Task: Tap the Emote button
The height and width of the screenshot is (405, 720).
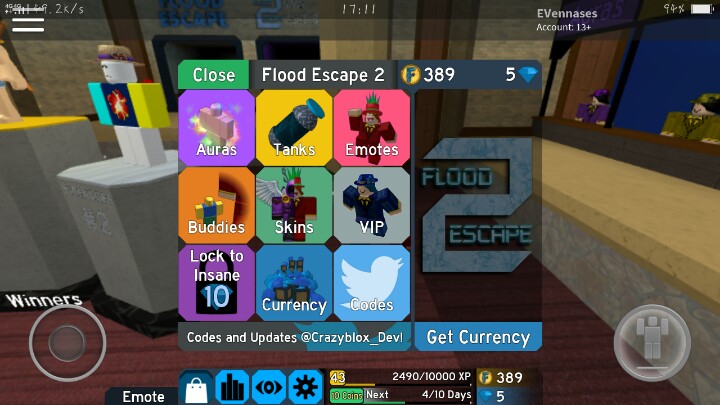Action: point(143,396)
